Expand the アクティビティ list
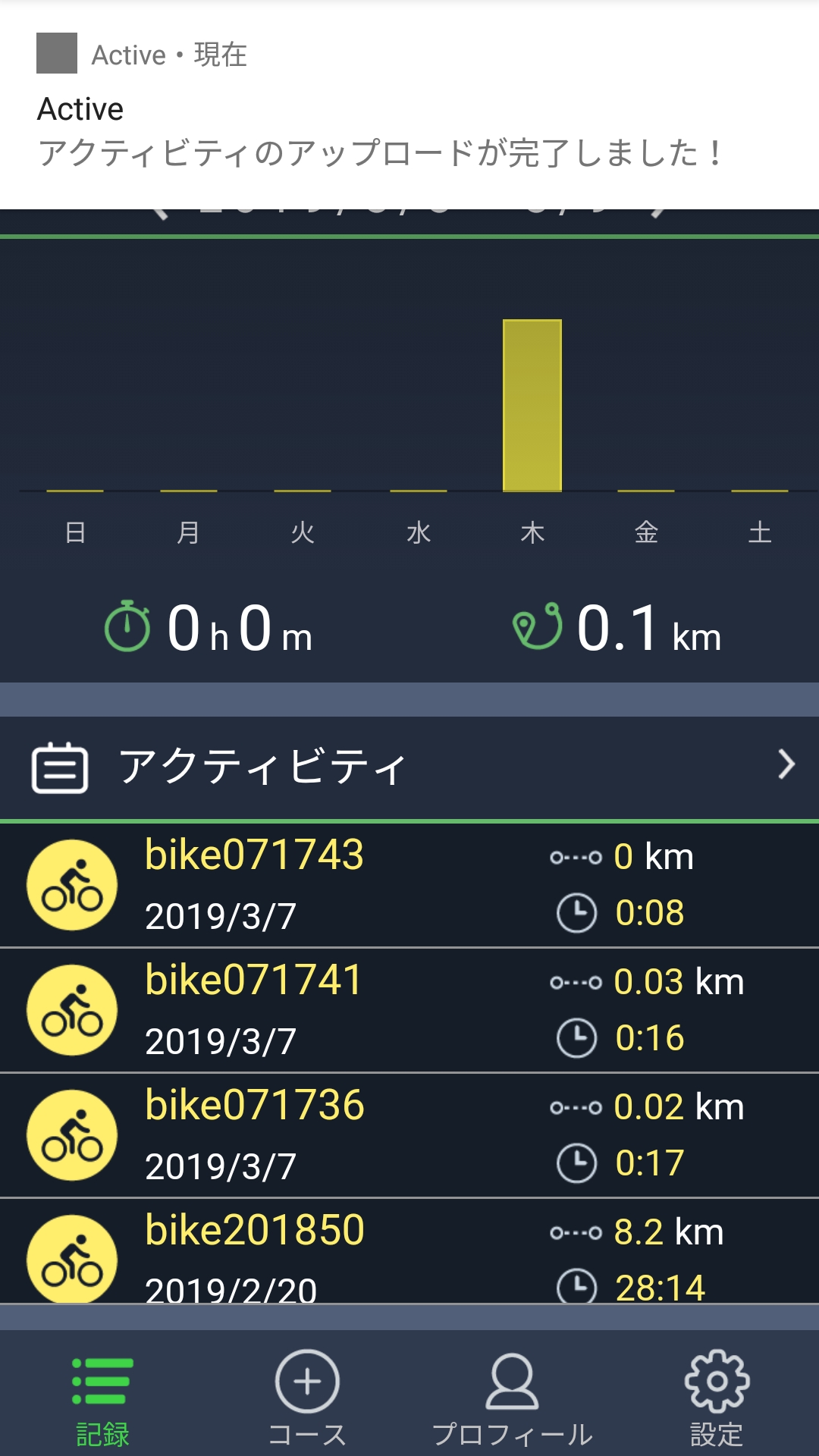Image resolution: width=819 pixels, height=1456 pixels. click(786, 764)
